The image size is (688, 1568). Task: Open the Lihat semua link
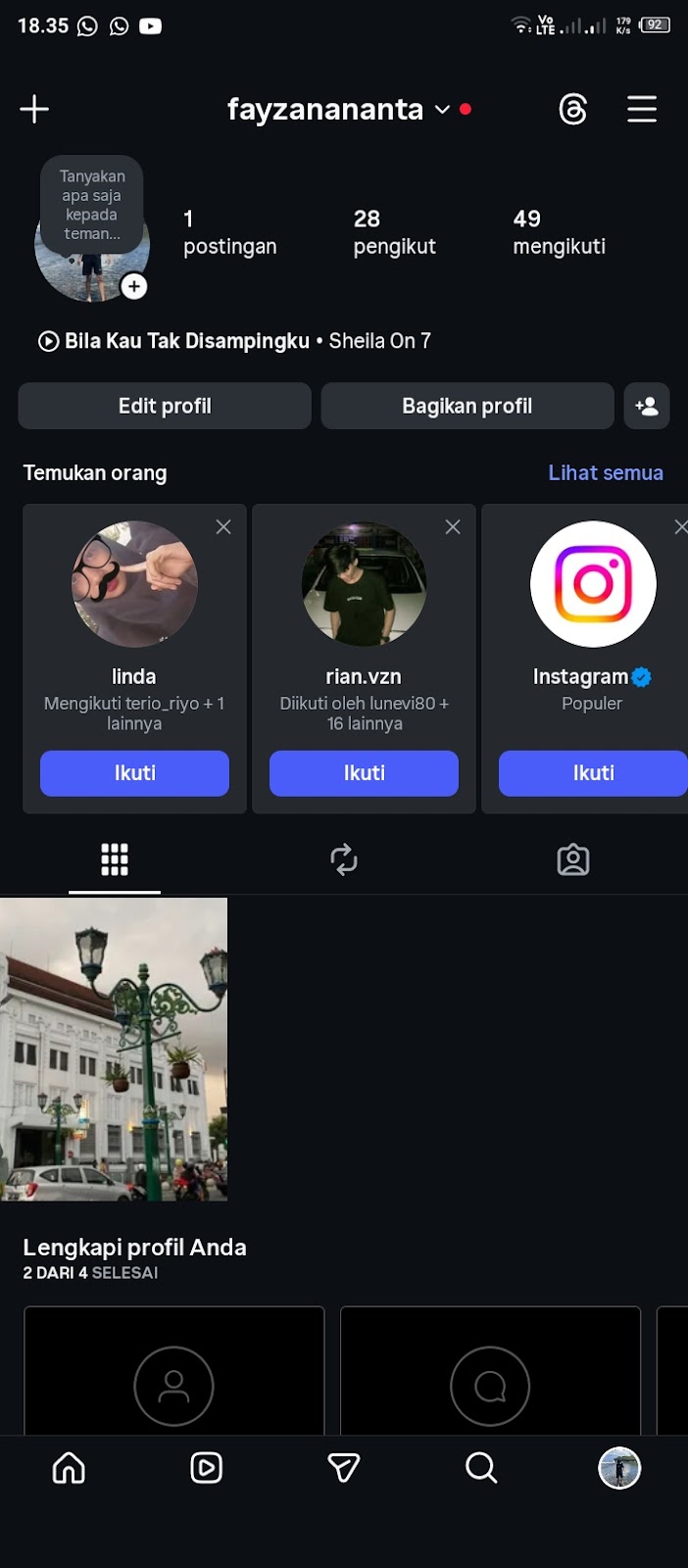(x=605, y=472)
